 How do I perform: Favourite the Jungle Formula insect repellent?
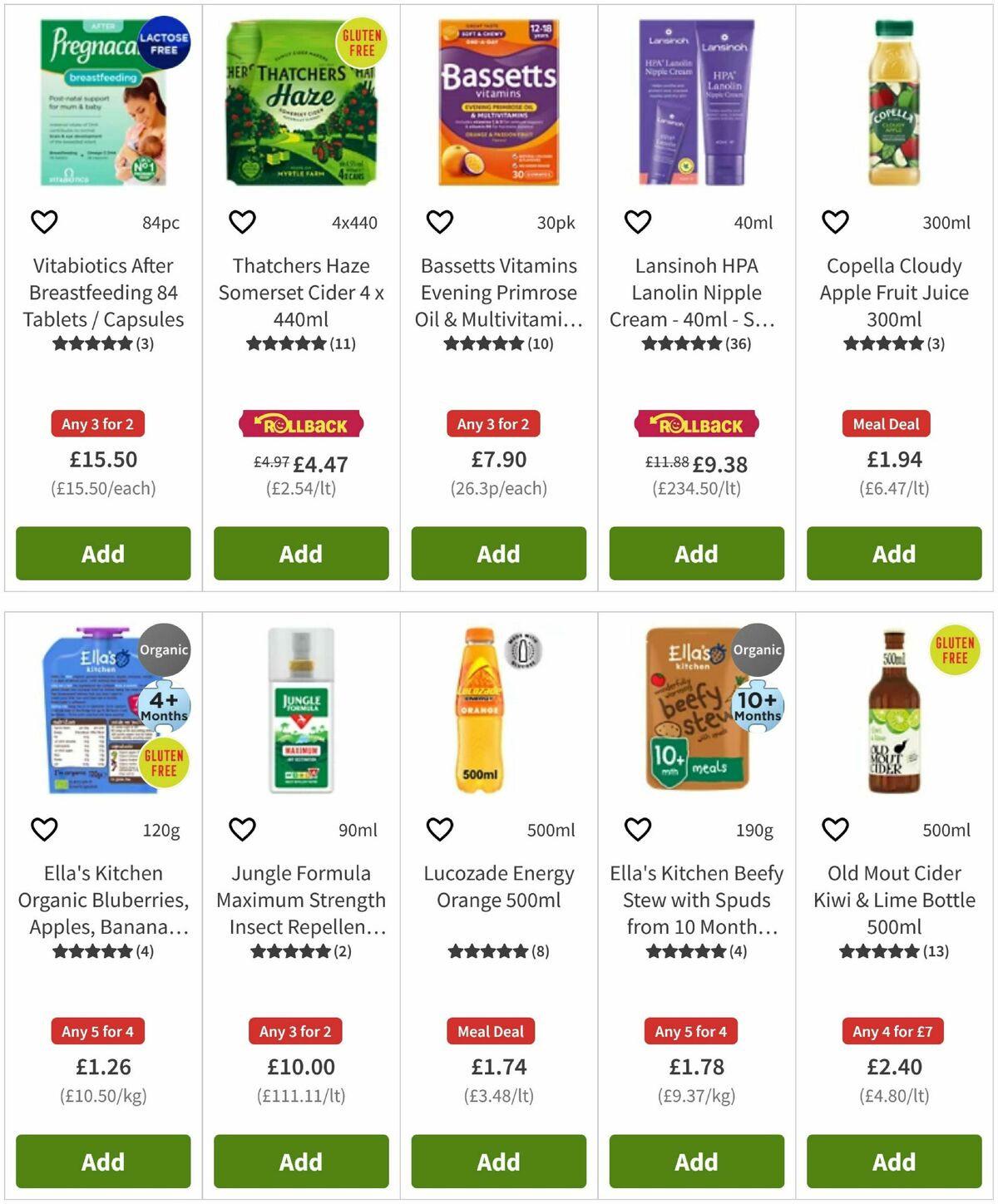coord(242,829)
